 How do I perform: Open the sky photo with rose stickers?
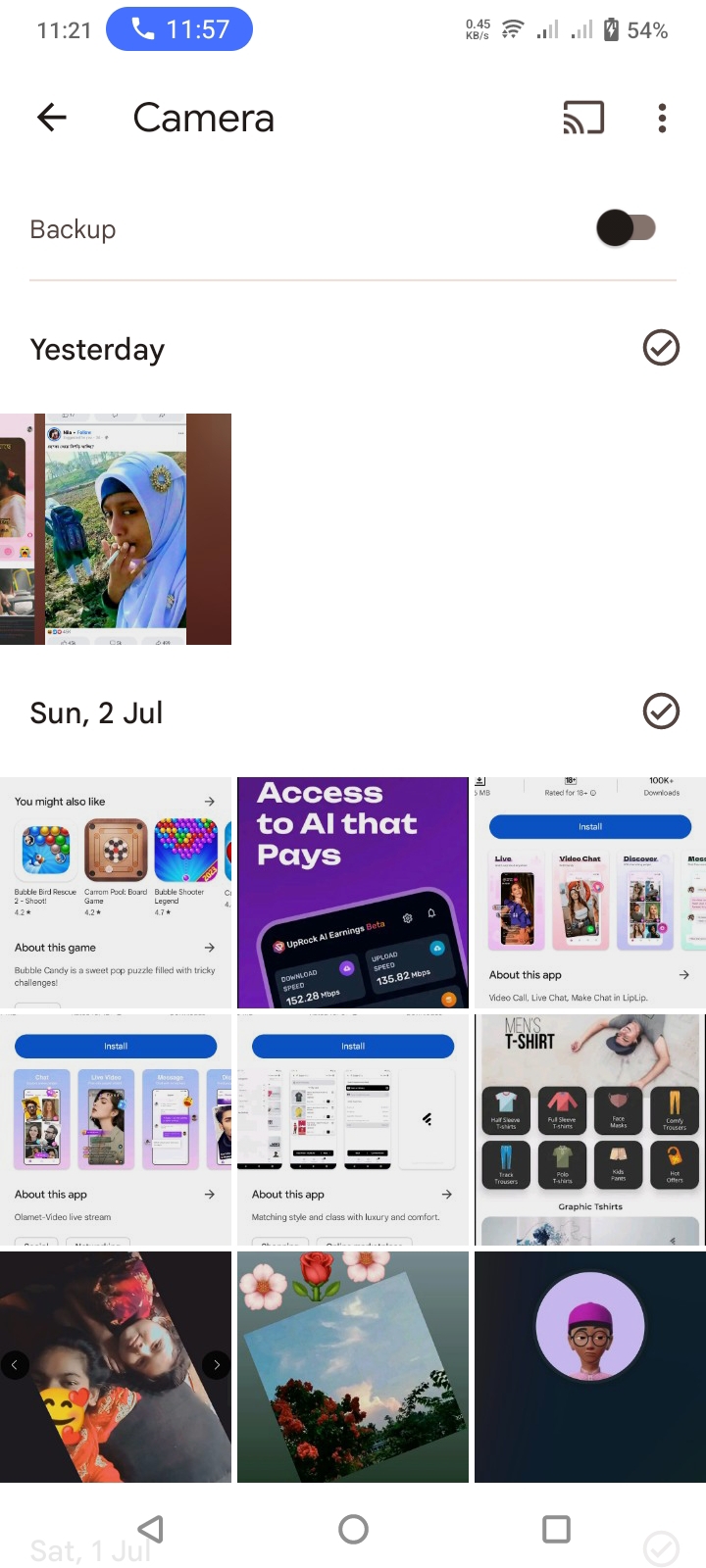click(x=353, y=1366)
